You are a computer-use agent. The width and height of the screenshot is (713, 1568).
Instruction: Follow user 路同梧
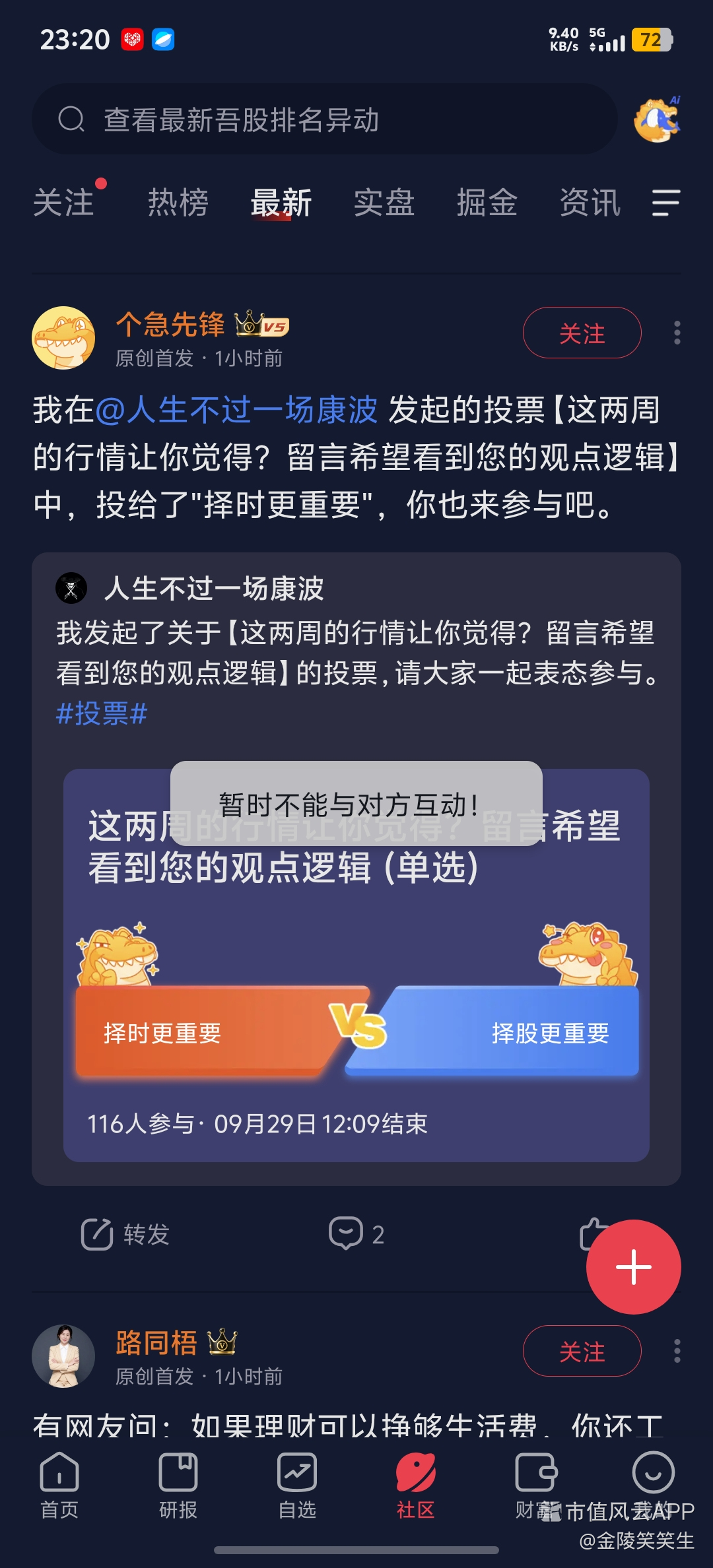point(582,1352)
